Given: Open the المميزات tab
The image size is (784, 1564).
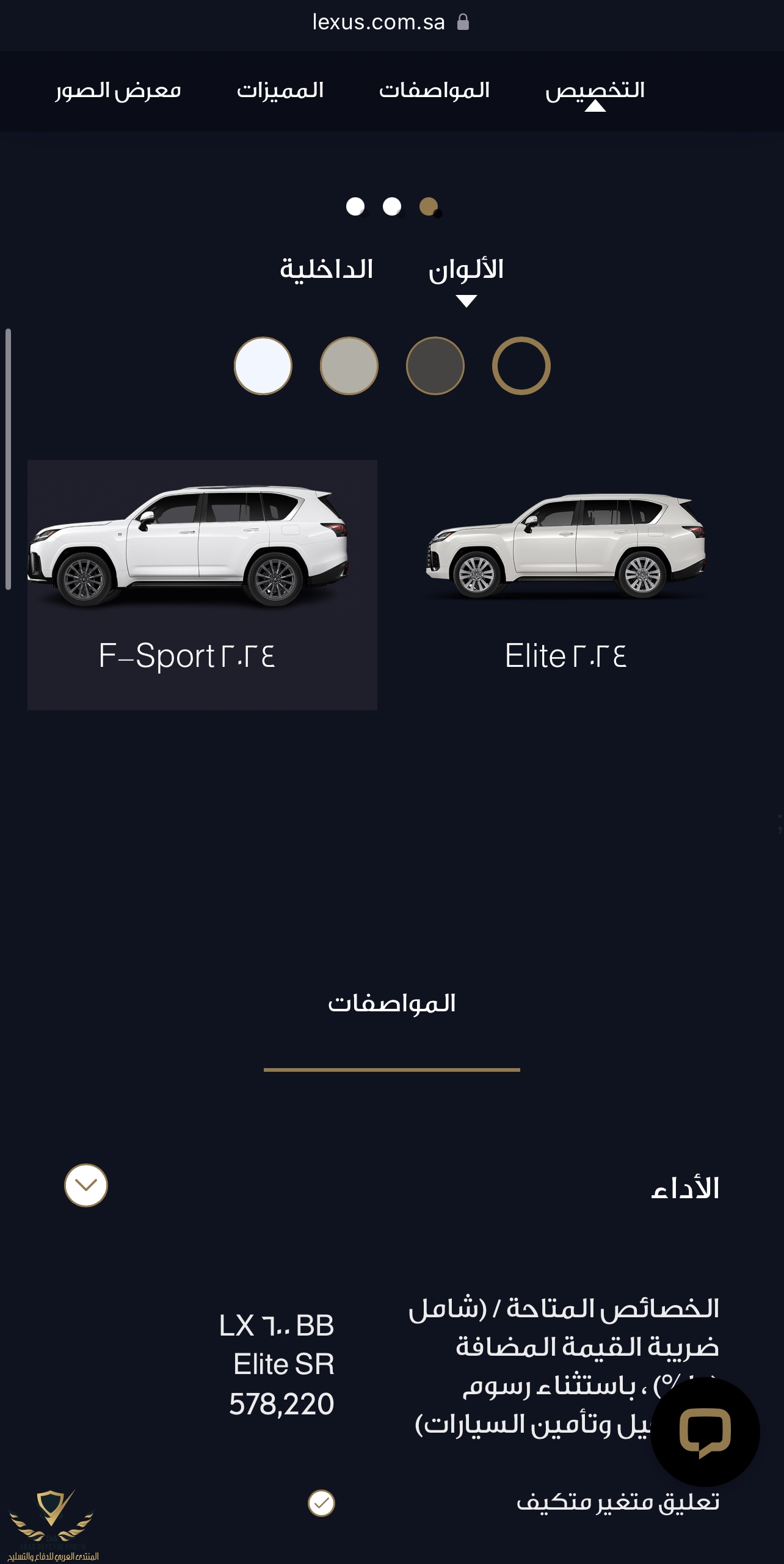Looking at the screenshot, I should [280, 90].
